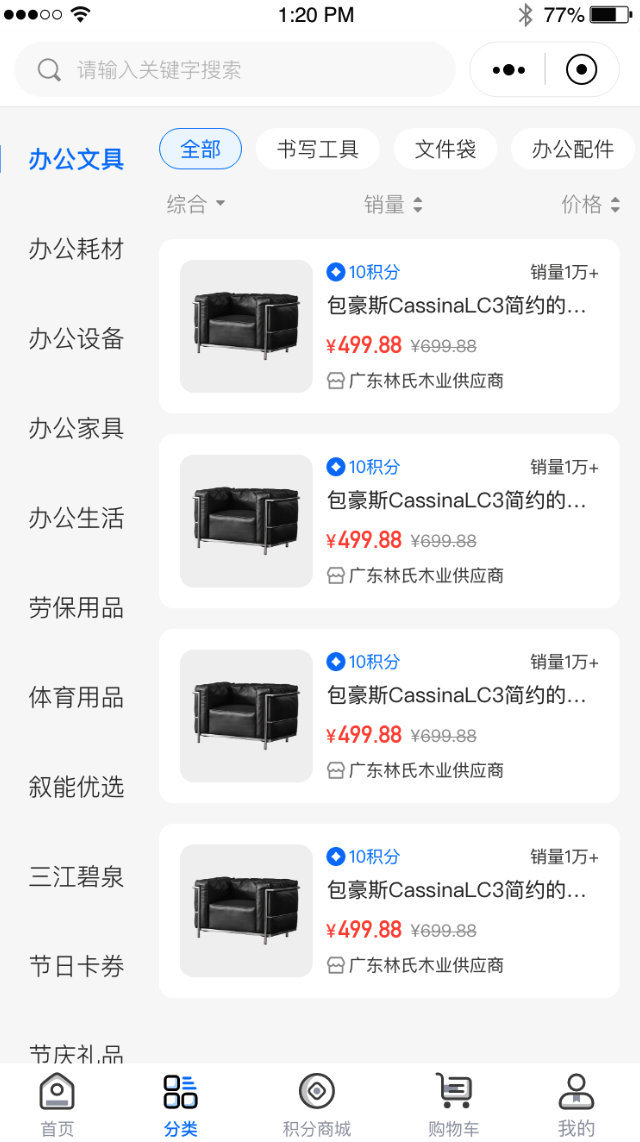Go to the 购物车 tab
Screen dimensions: 640x1142
[x=453, y=1104]
